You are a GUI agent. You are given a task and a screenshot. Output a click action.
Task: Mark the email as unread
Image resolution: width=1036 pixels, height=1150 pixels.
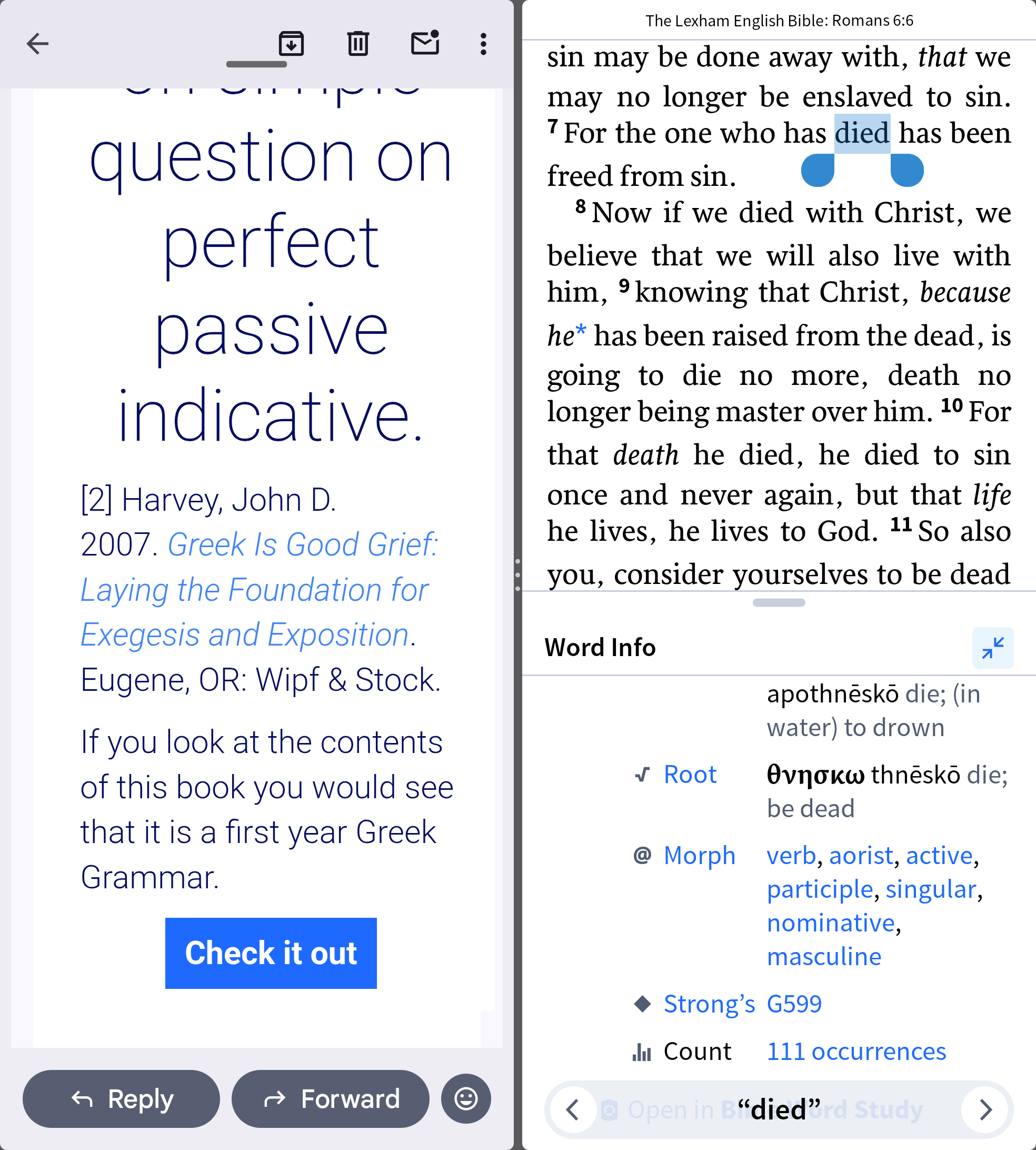425,44
